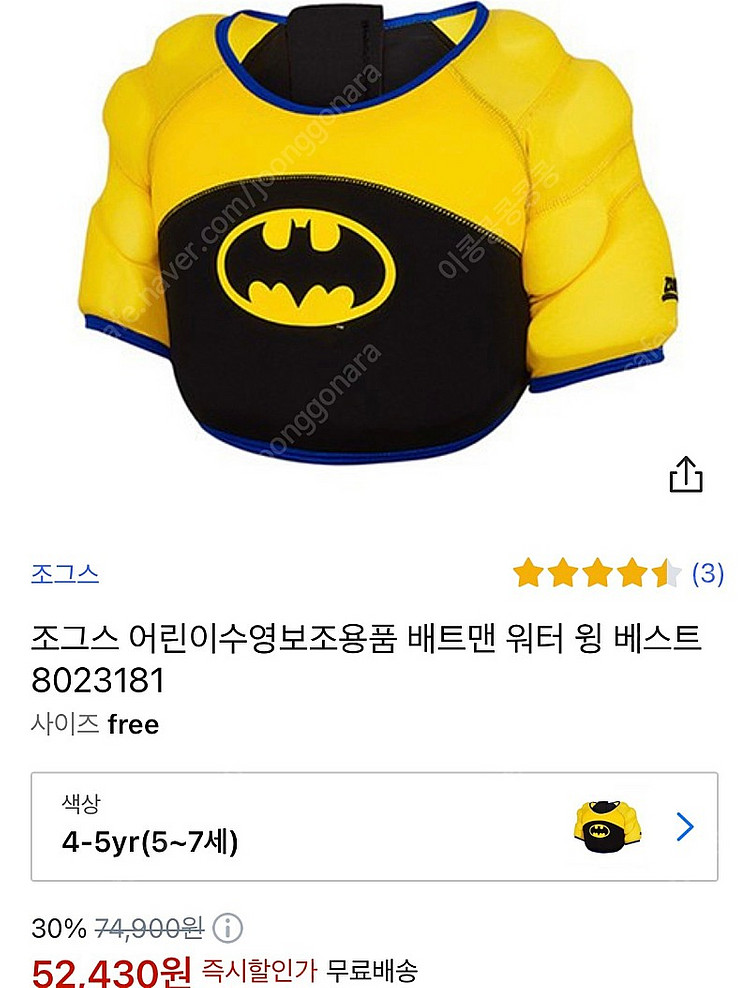Open the 조그스 brand link
Image resolution: width=750 pixels, height=988 pixels.
[x=64, y=574]
